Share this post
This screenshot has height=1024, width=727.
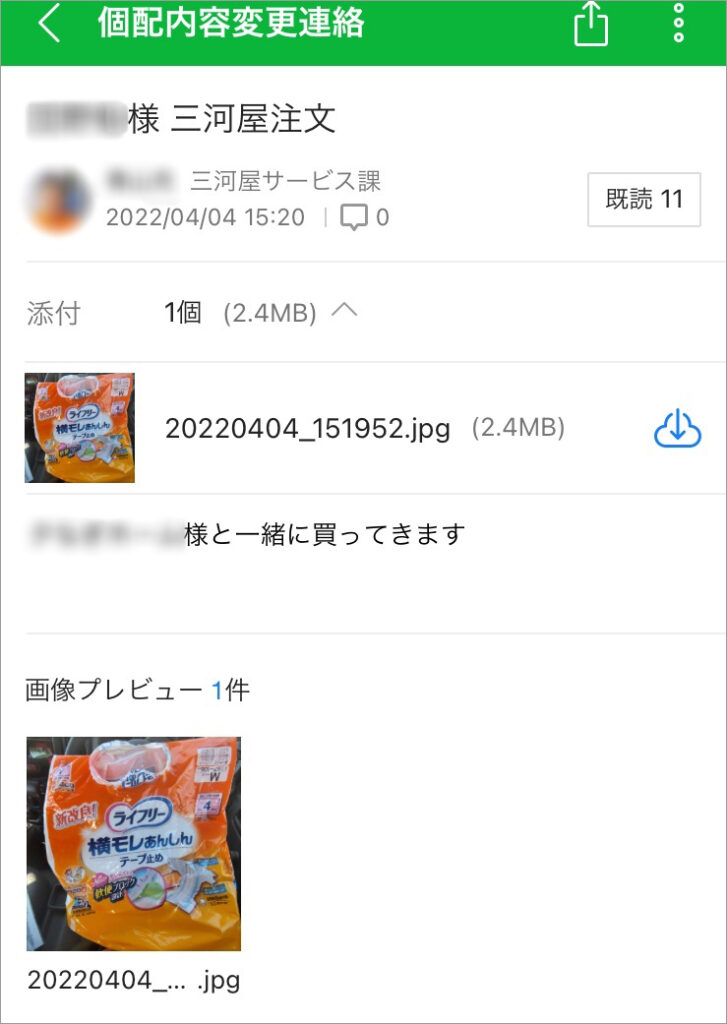click(591, 24)
